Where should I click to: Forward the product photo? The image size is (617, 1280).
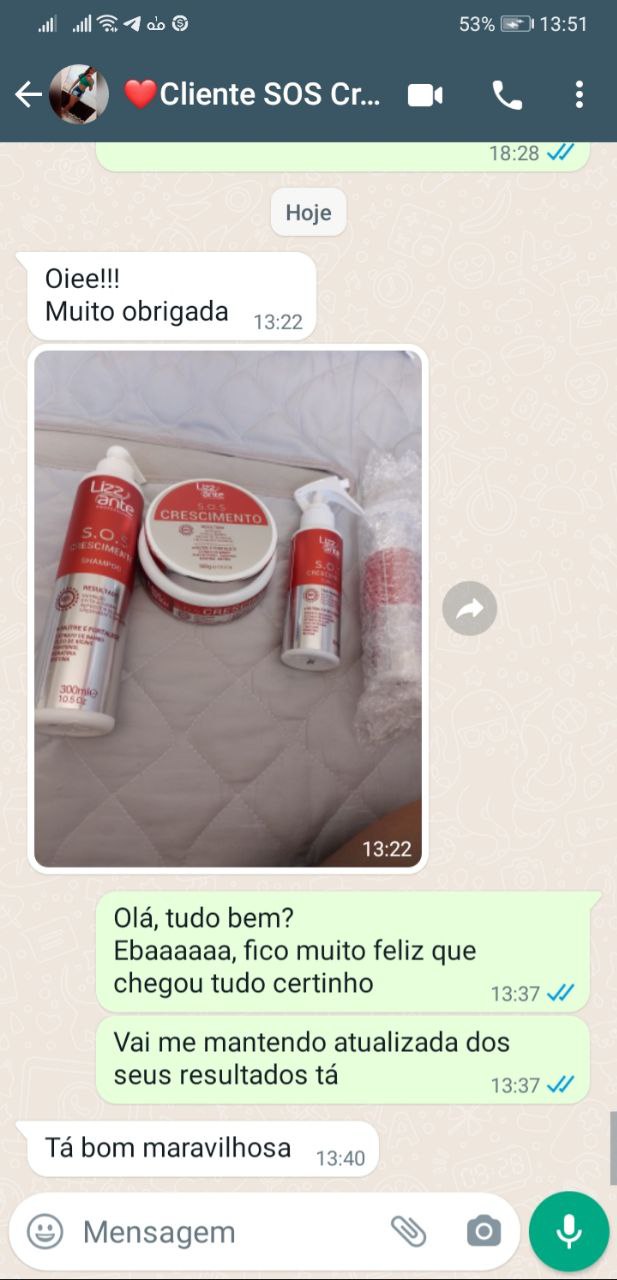[469, 608]
